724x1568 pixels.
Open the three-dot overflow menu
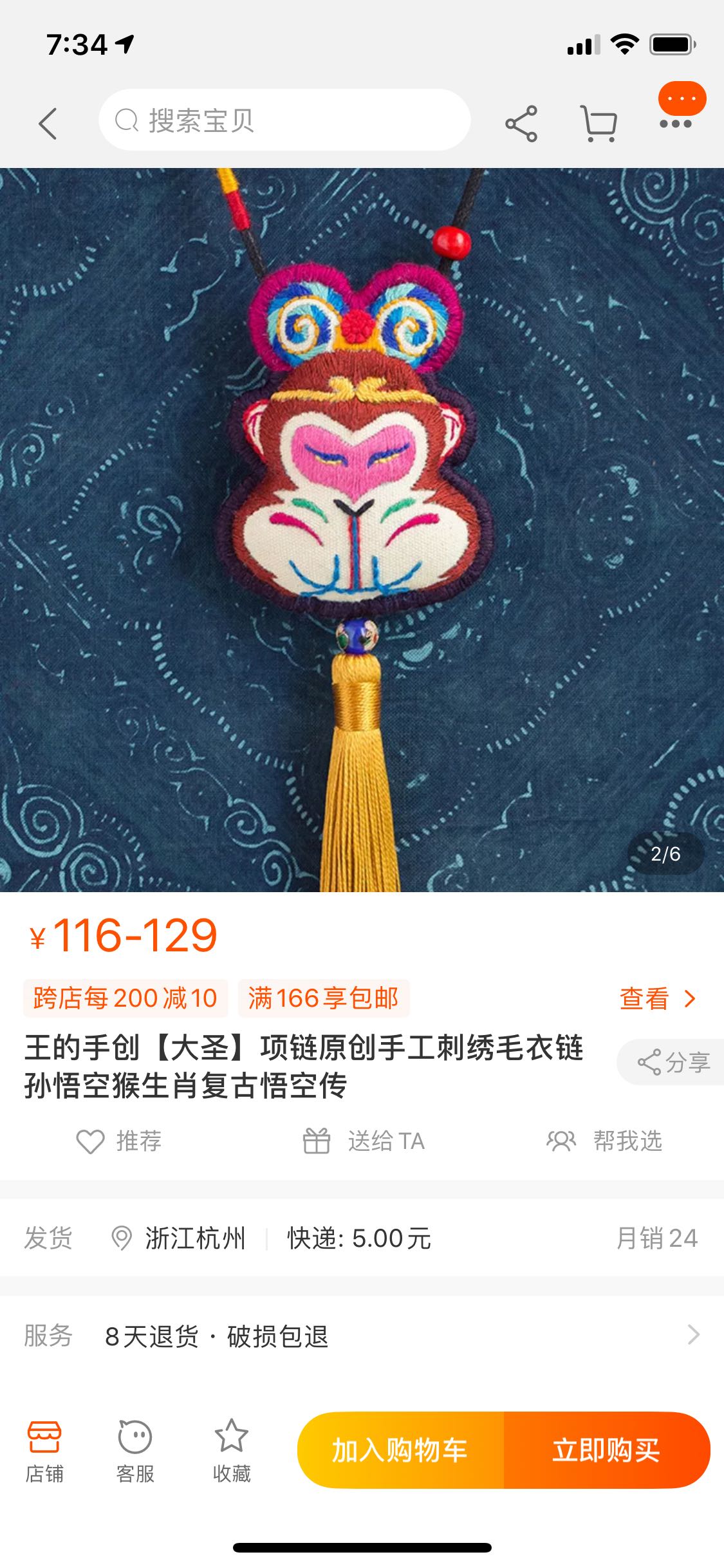pyautogui.click(x=676, y=122)
